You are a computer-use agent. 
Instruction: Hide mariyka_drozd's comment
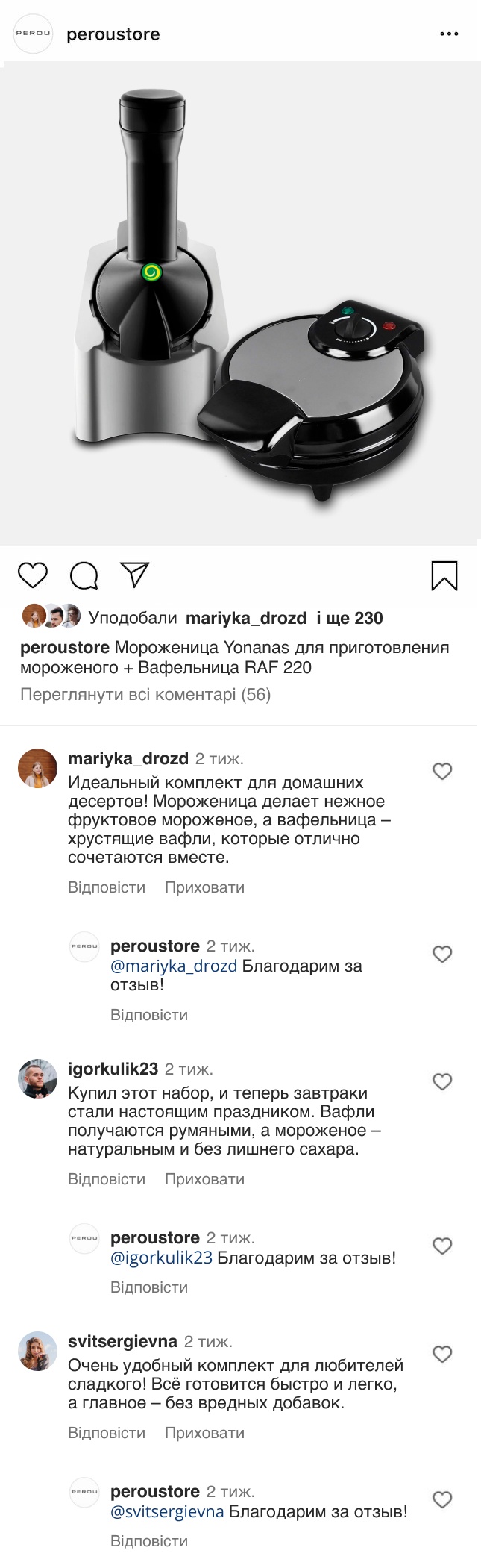[204, 887]
